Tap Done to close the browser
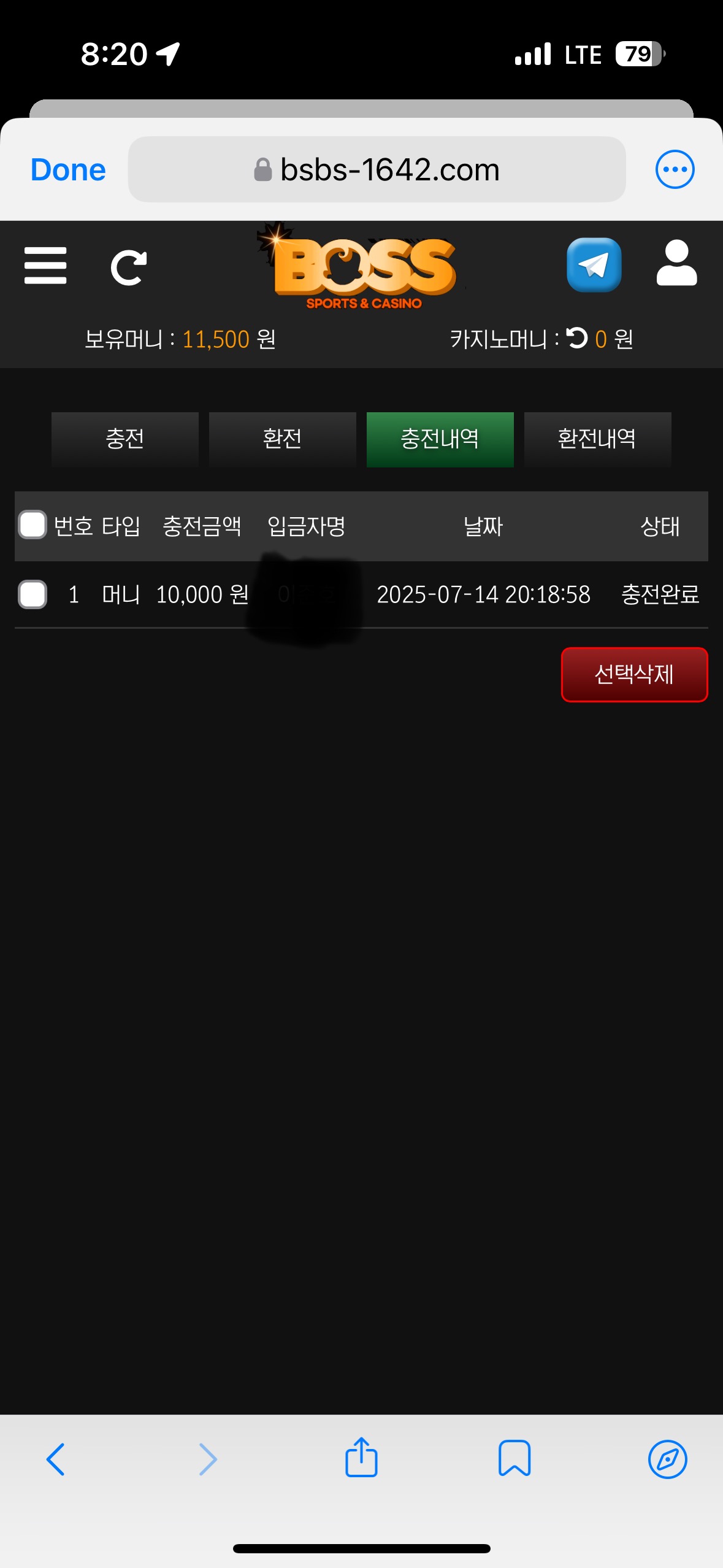 [68, 170]
